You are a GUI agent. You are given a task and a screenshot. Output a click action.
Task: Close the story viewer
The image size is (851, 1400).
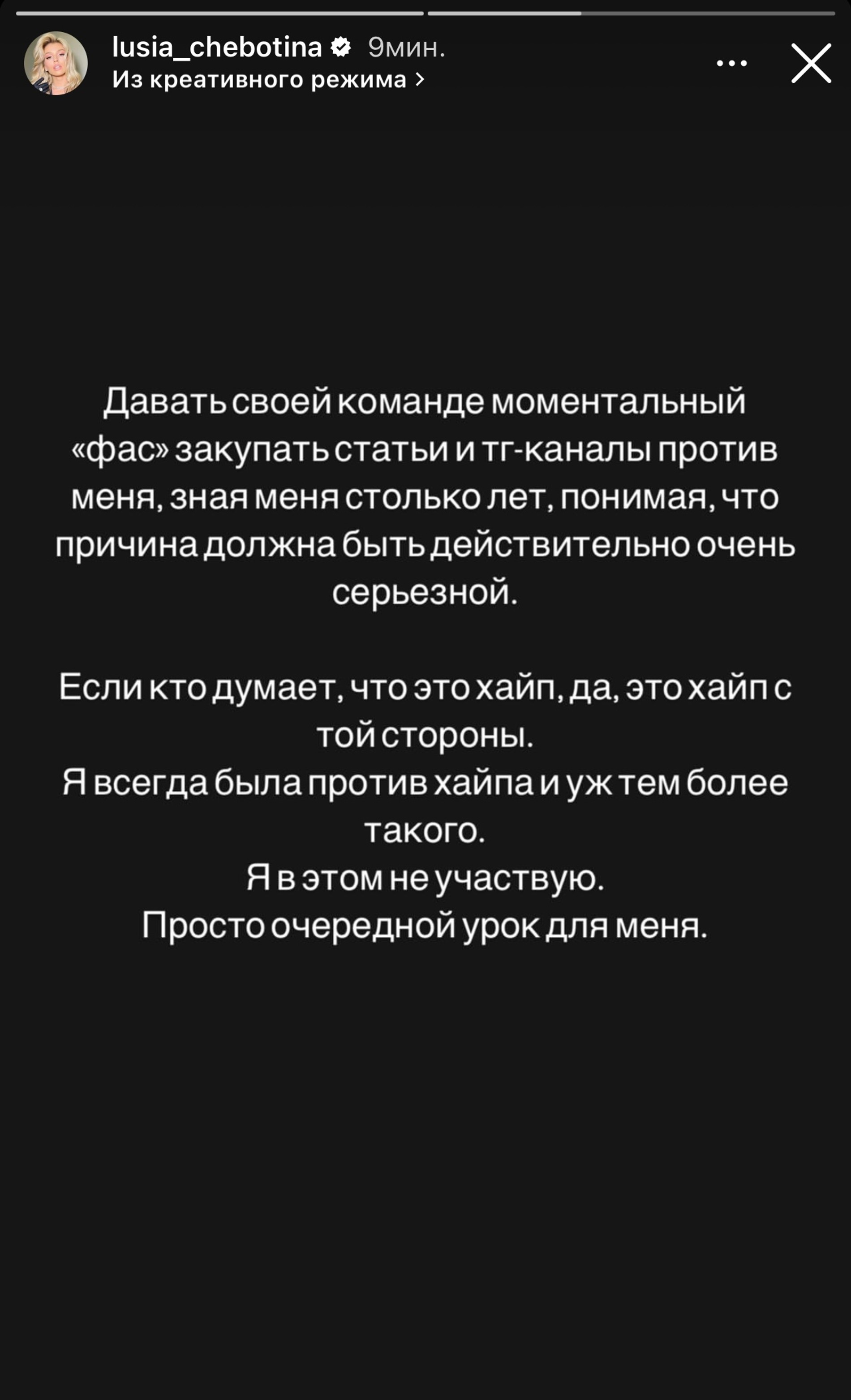pyautogui.click(x=811, y=63)
